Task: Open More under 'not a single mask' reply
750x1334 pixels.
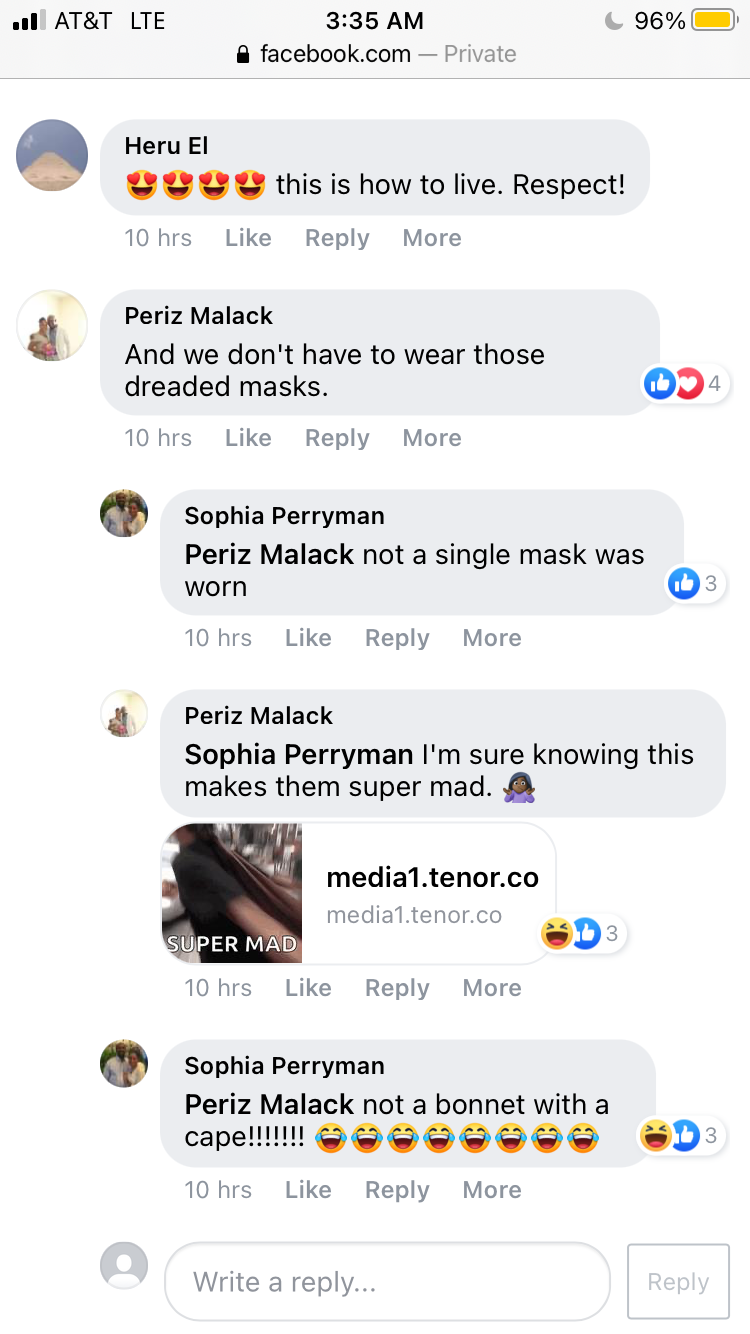Action: coord(492,638)
